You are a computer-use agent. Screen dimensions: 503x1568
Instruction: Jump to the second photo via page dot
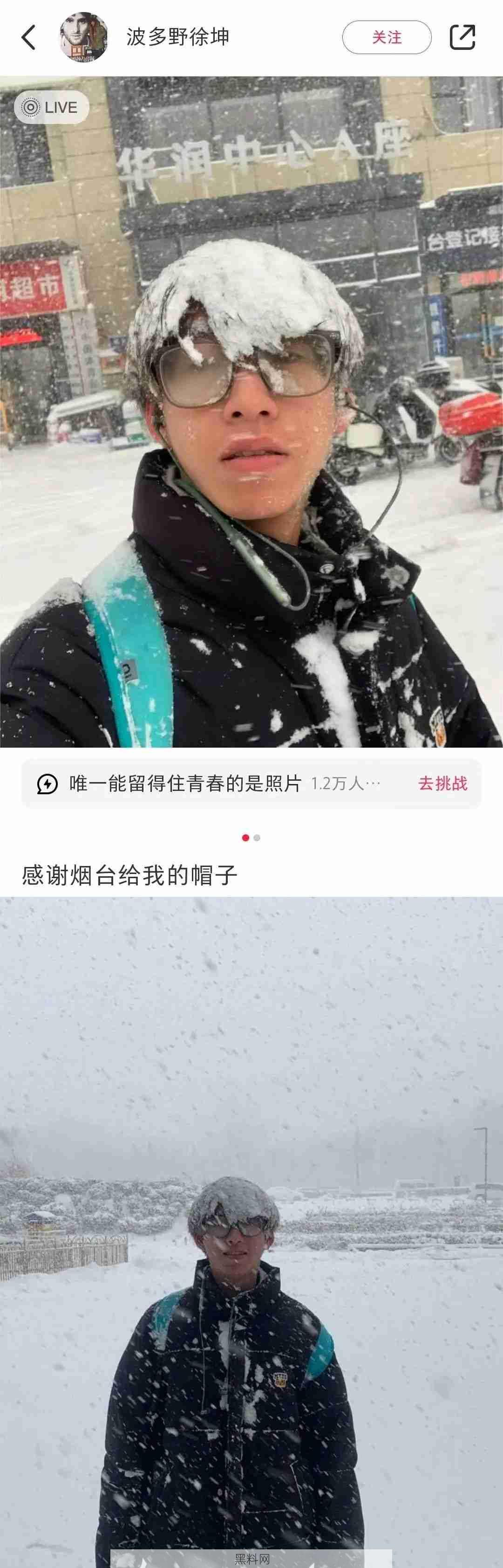(257, 838)
